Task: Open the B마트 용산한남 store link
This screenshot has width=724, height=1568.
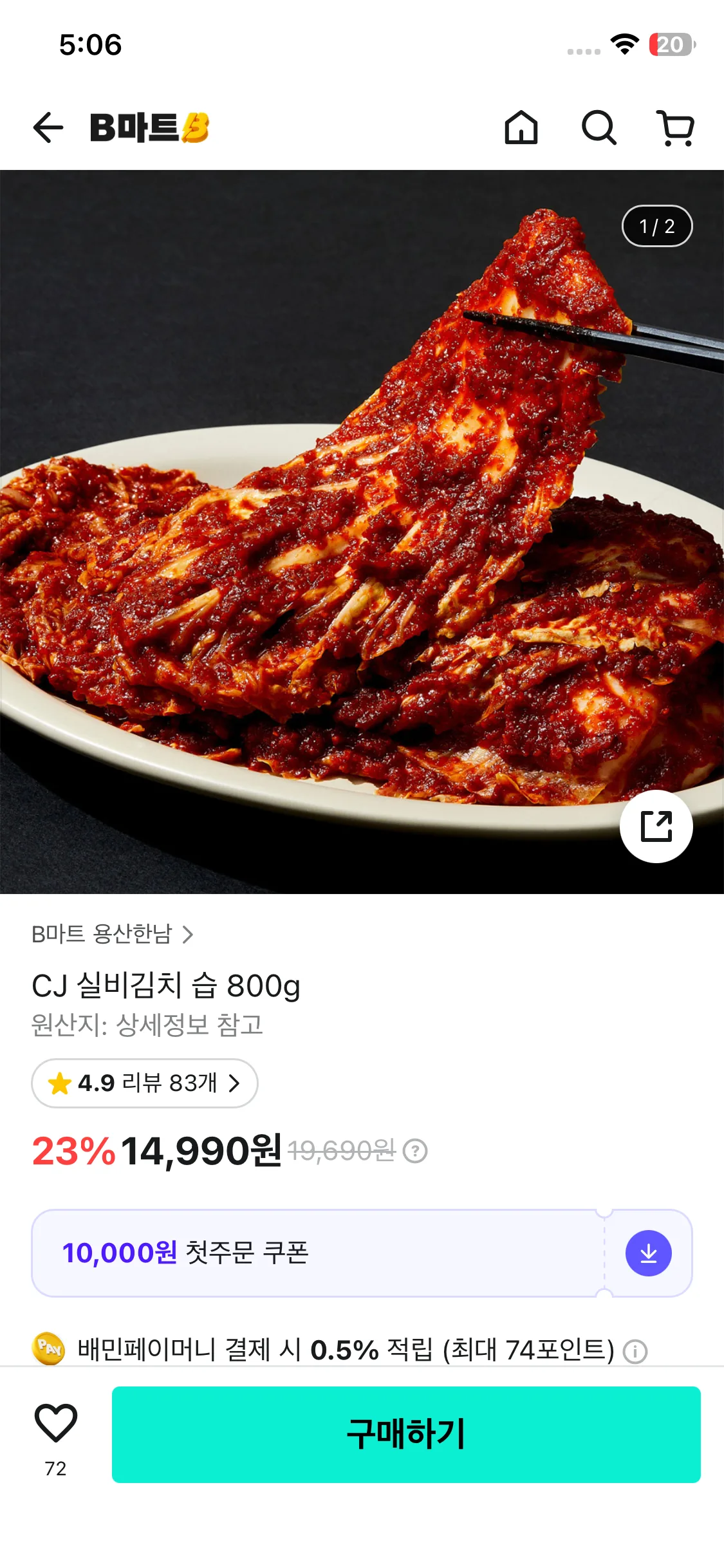Action: coord(112,933)
